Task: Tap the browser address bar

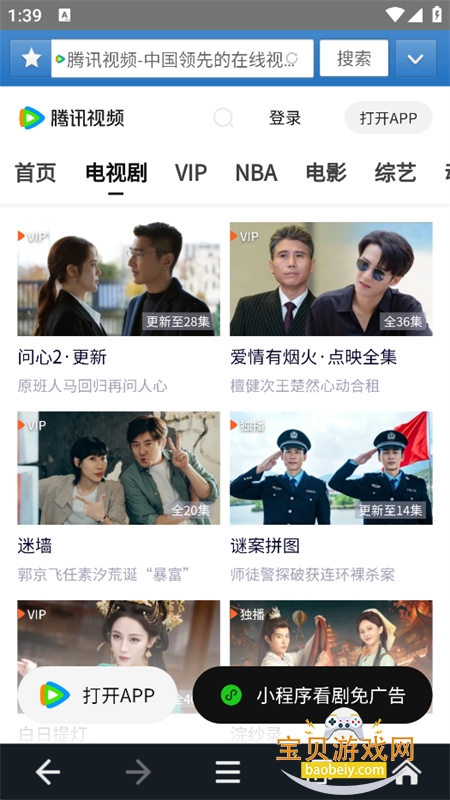Action: click(x=182, y=59)
